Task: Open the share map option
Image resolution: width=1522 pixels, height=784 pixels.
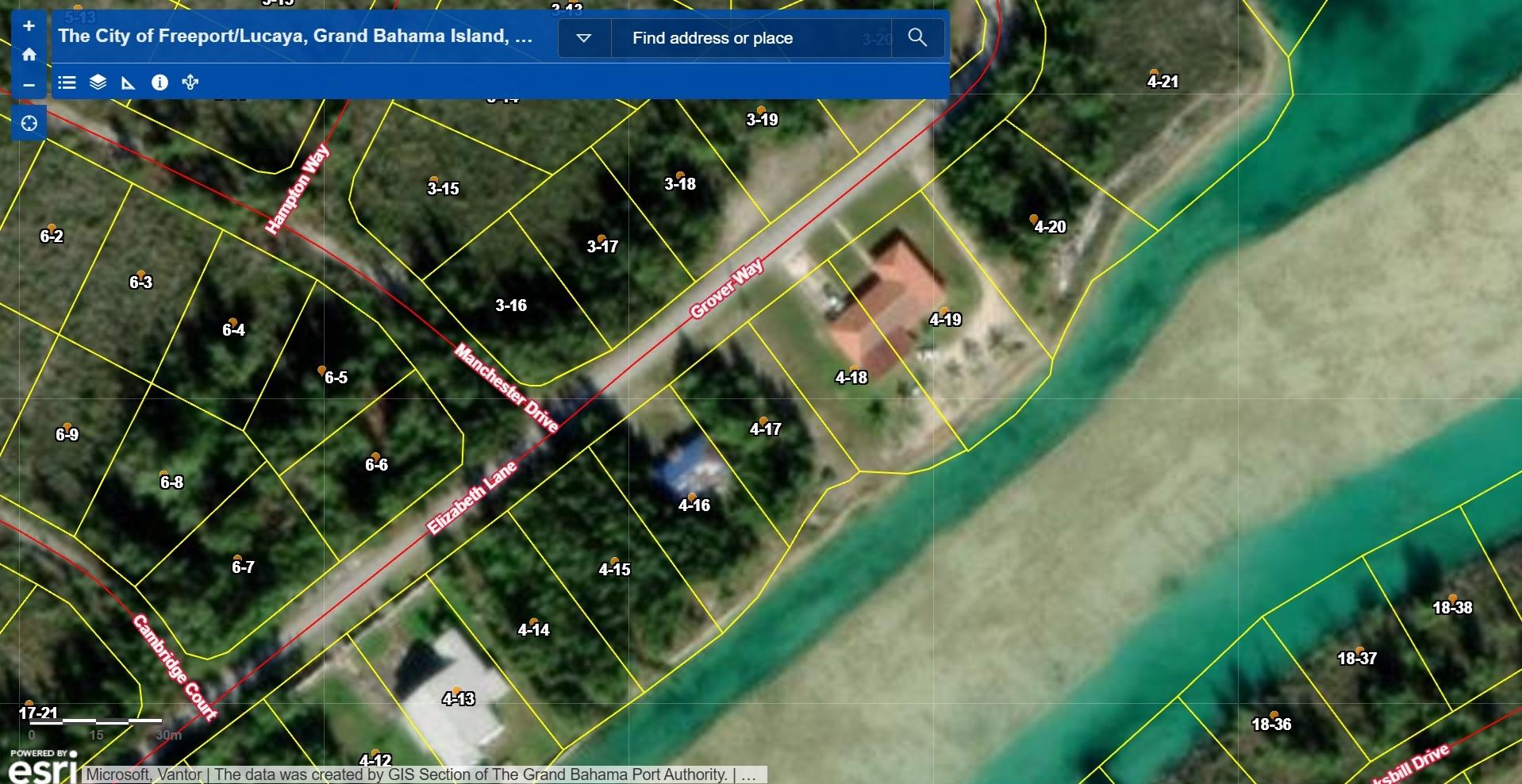Action: coord(190,83)
